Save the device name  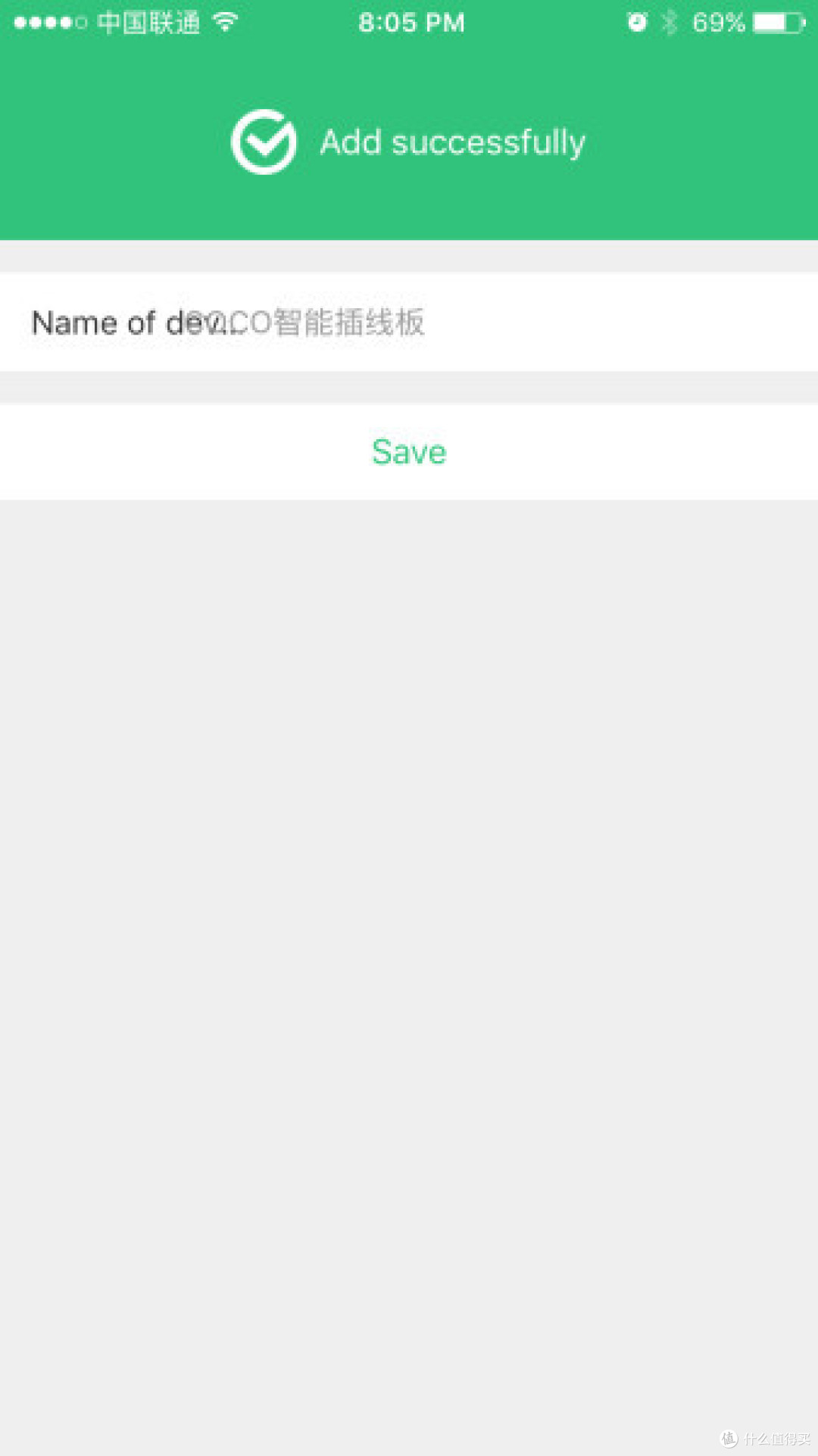pos(409,452)
